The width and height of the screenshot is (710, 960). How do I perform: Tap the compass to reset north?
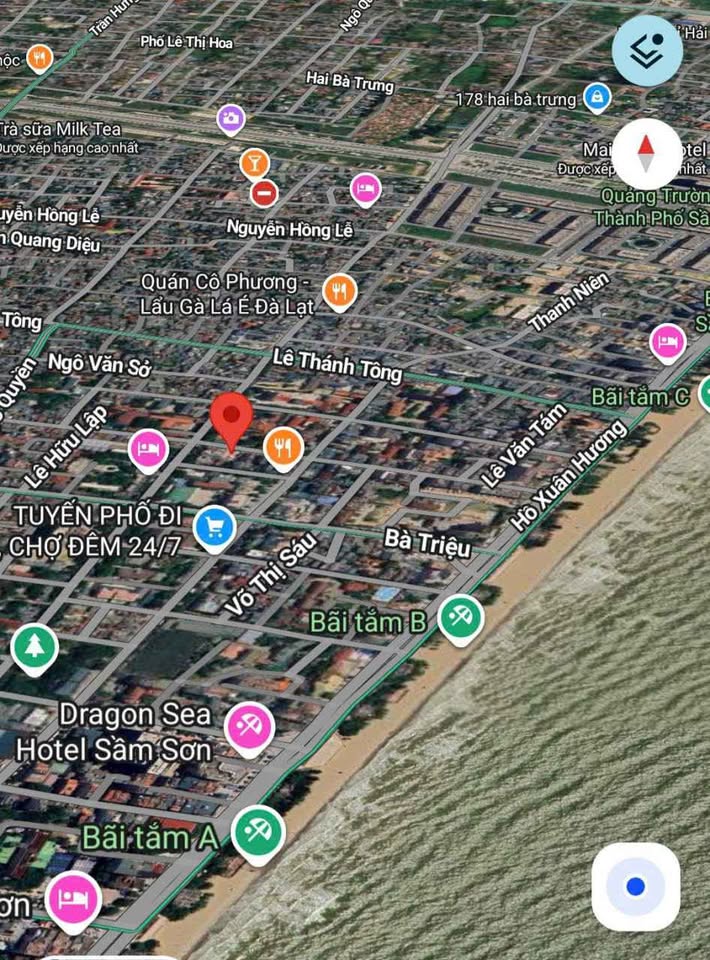pyautogui.click(x=646, y=153)
